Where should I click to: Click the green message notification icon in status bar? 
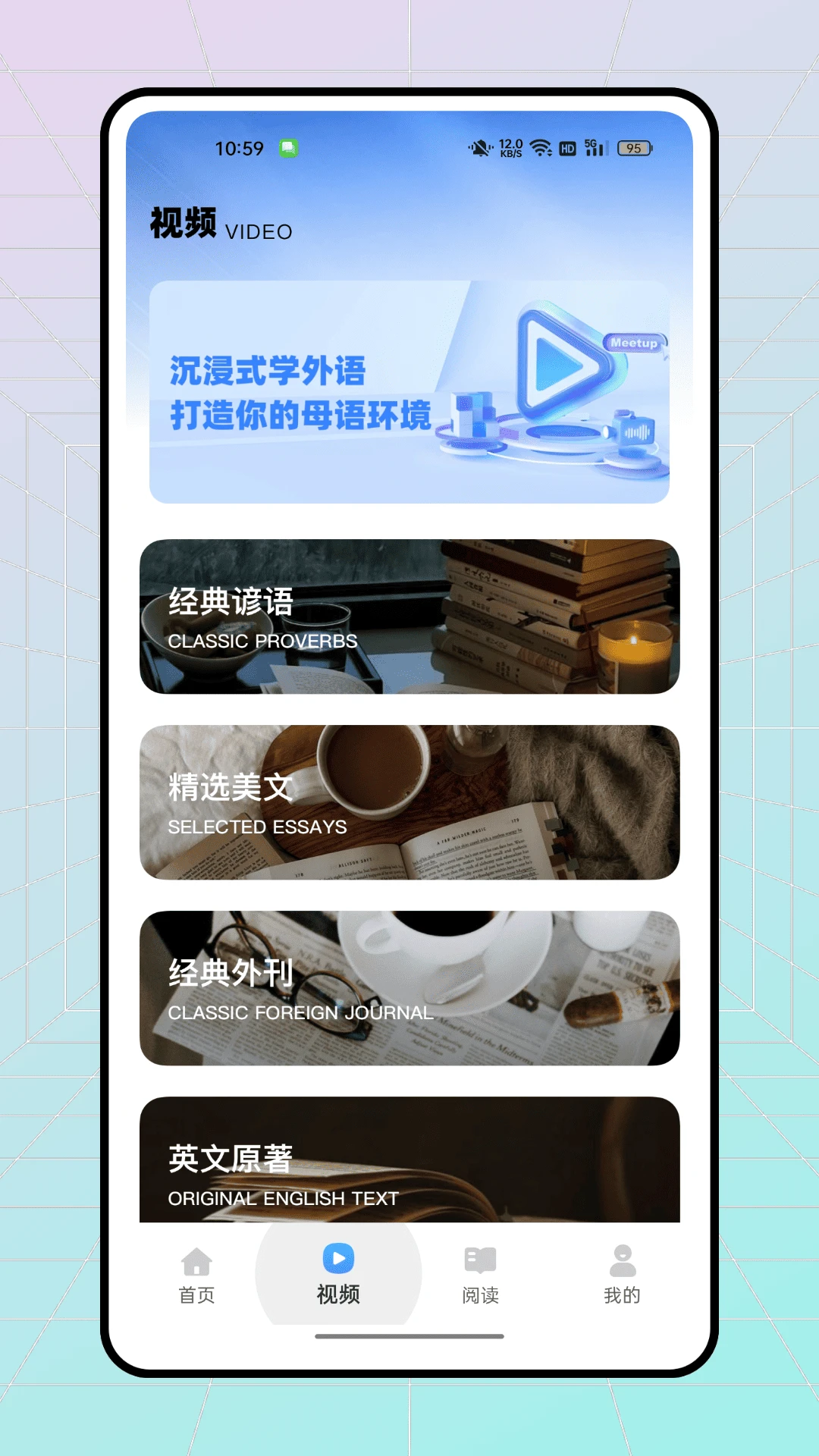point(290,149)
